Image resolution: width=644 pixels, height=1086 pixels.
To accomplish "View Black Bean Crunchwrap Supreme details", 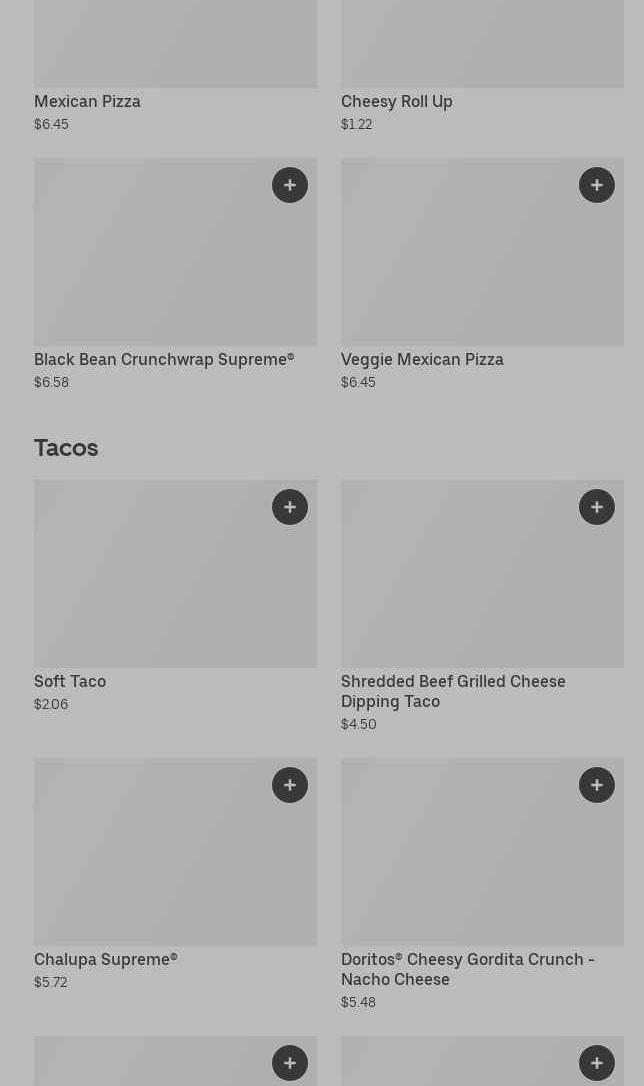I will (164, 359).
